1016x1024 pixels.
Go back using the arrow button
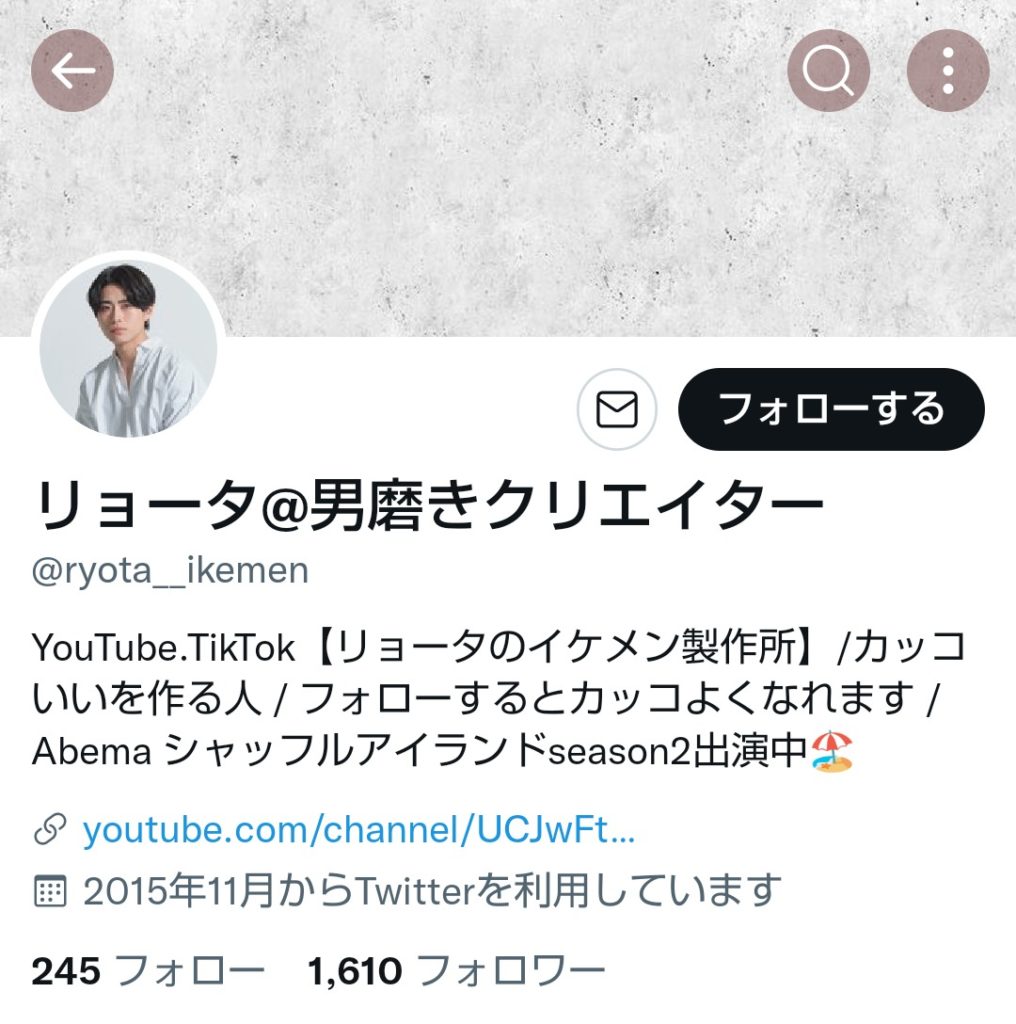click(72, 70)
